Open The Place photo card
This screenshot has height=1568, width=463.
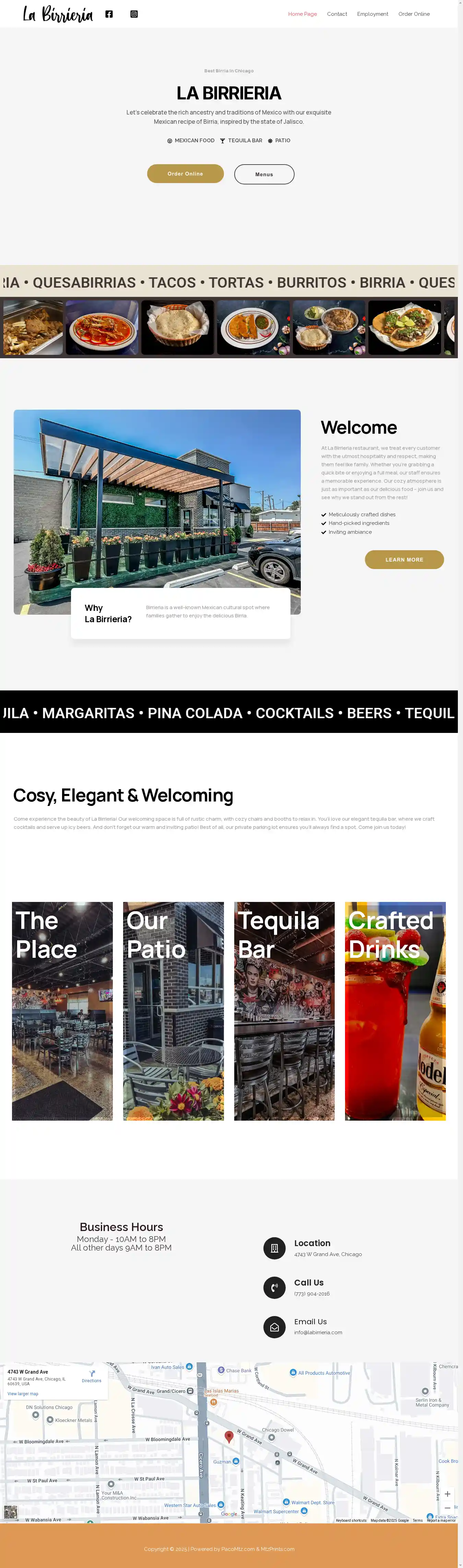click(62, 1011)
